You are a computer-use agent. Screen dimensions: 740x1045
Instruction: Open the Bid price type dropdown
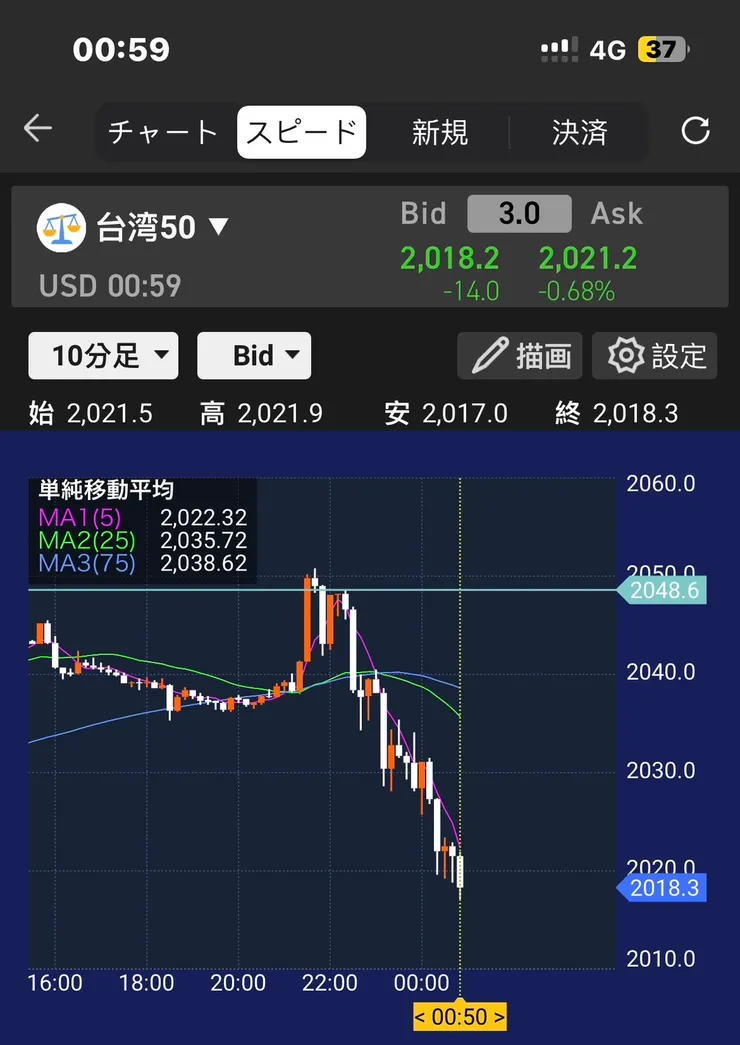click(x=254, y=355)
